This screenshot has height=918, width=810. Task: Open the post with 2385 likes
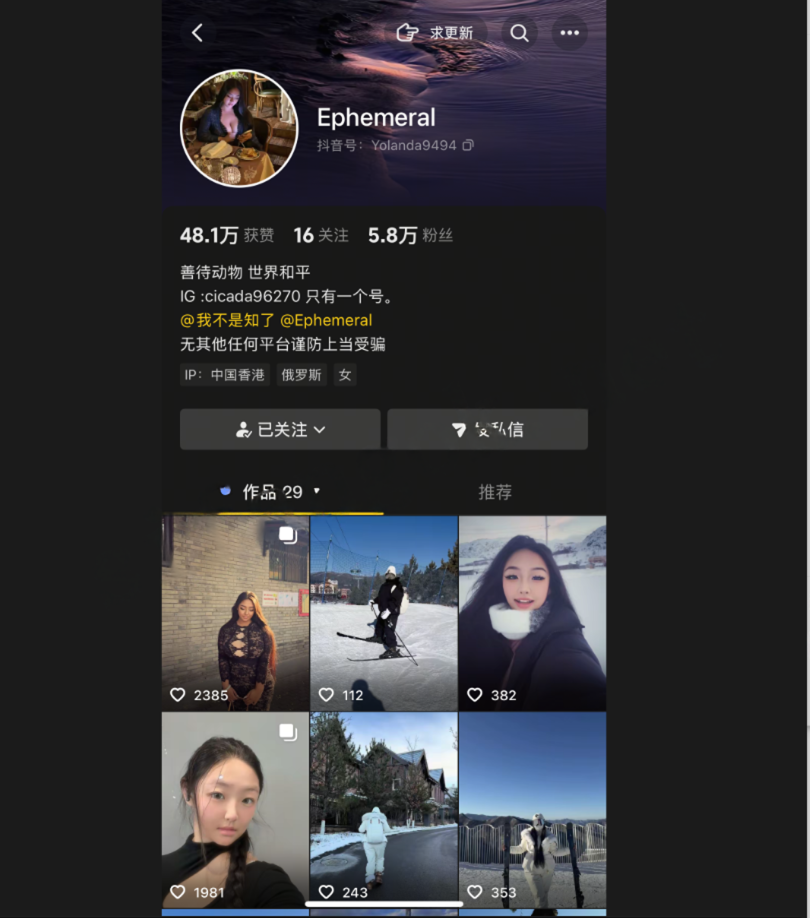[x=235, y=612]
